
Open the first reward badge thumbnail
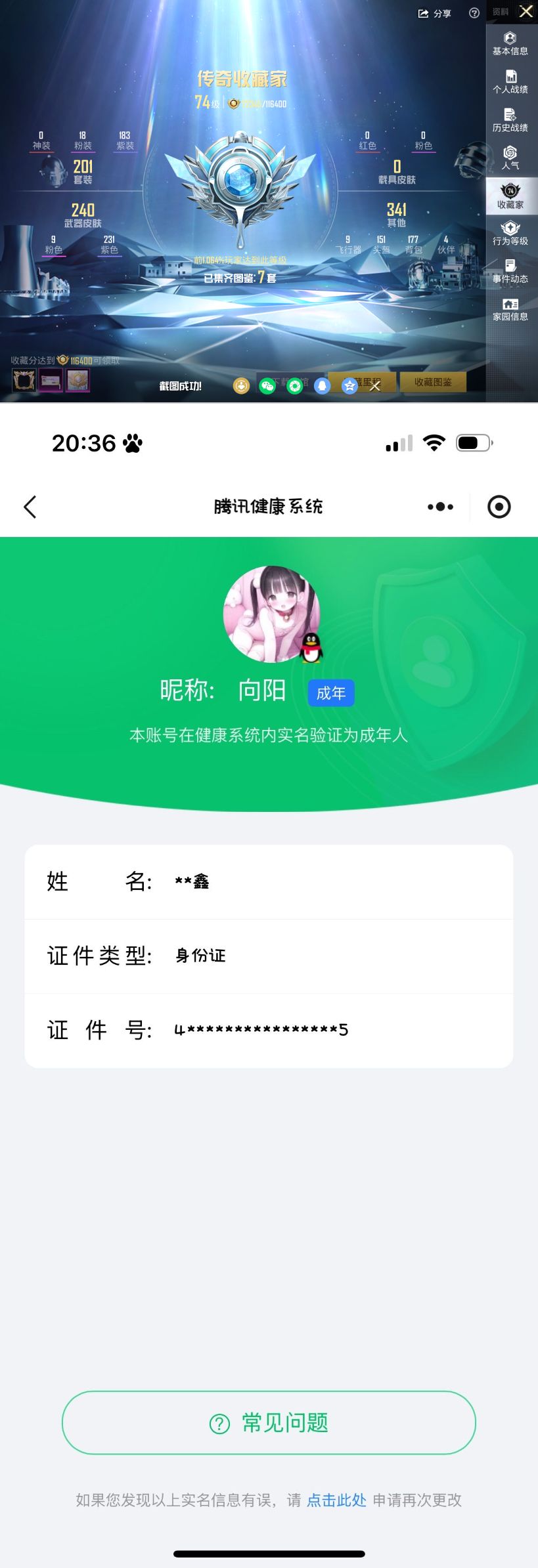[24, 379]
